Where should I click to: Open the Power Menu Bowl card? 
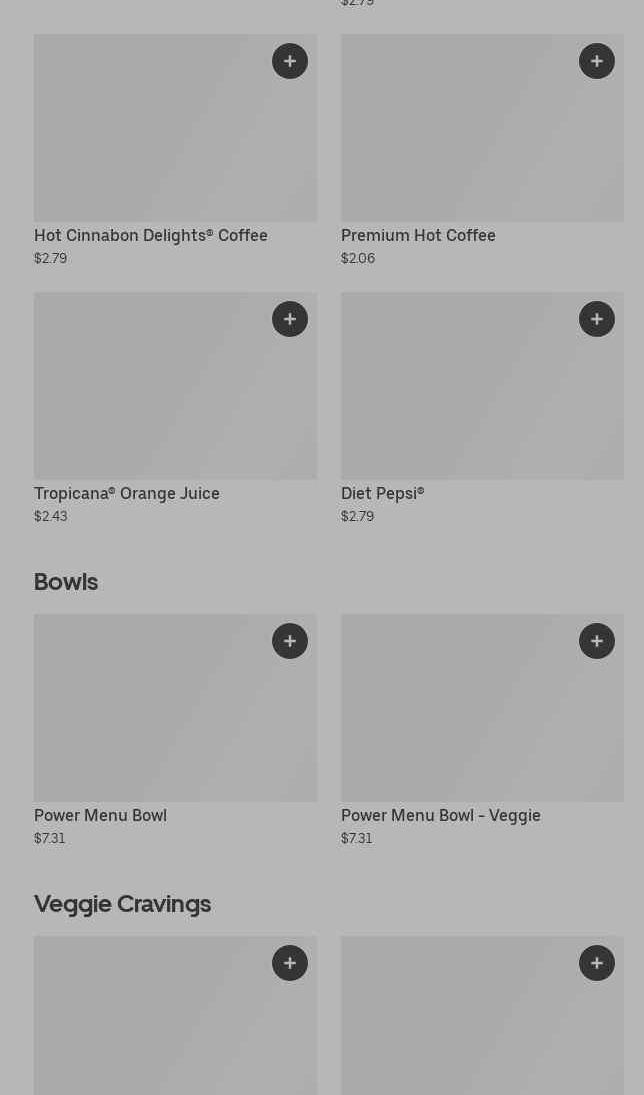coord(175,730)
